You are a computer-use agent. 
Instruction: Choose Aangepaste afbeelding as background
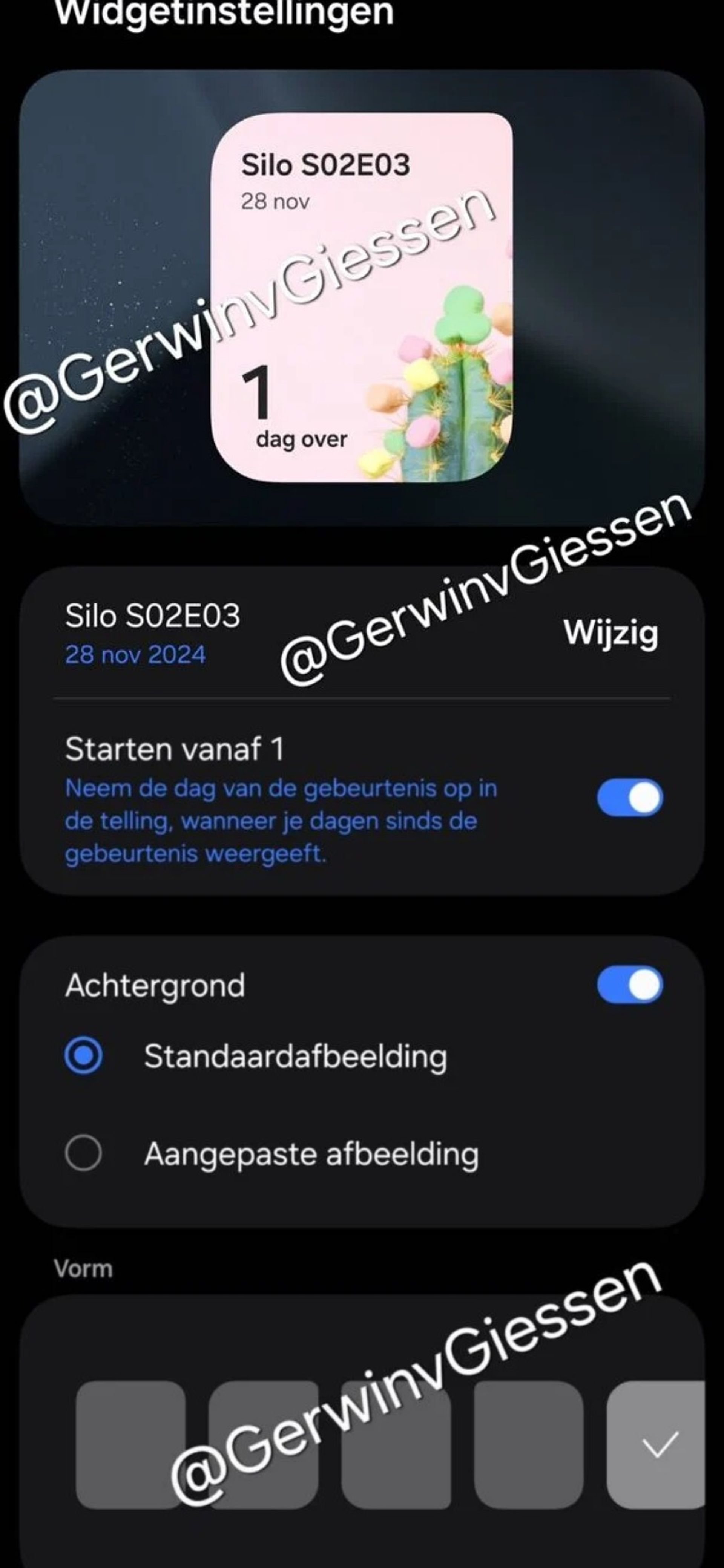(x=83, y=1153)
